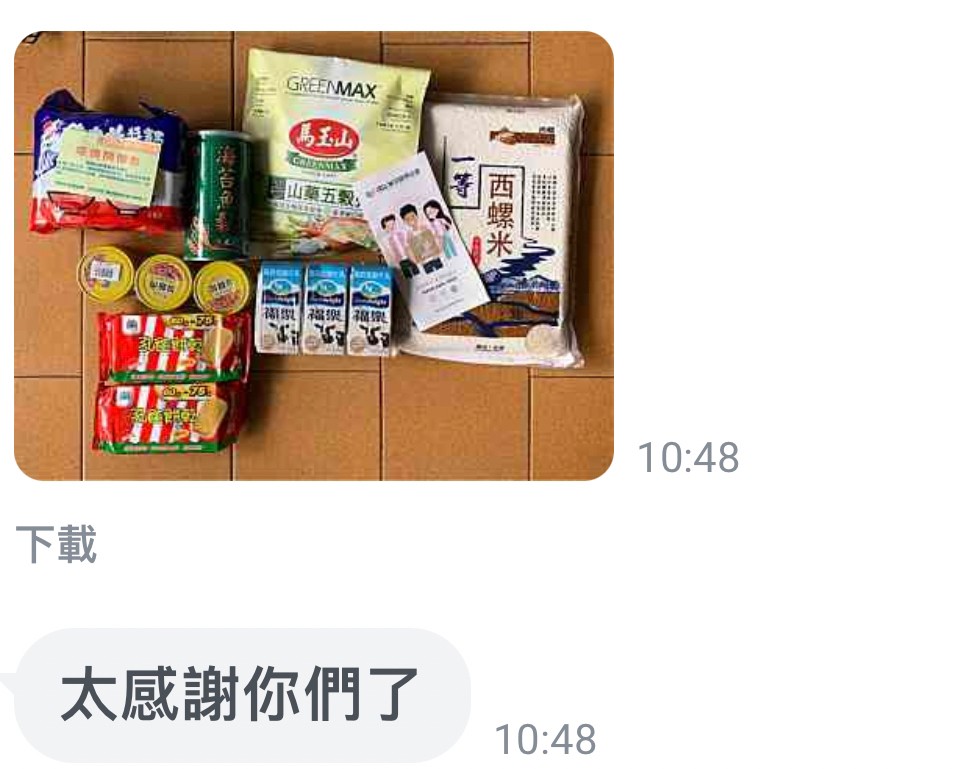Open the grocery photo sent at 10:48
The image size is (974, 769).
pyautogui.click(x=313, y=256)
